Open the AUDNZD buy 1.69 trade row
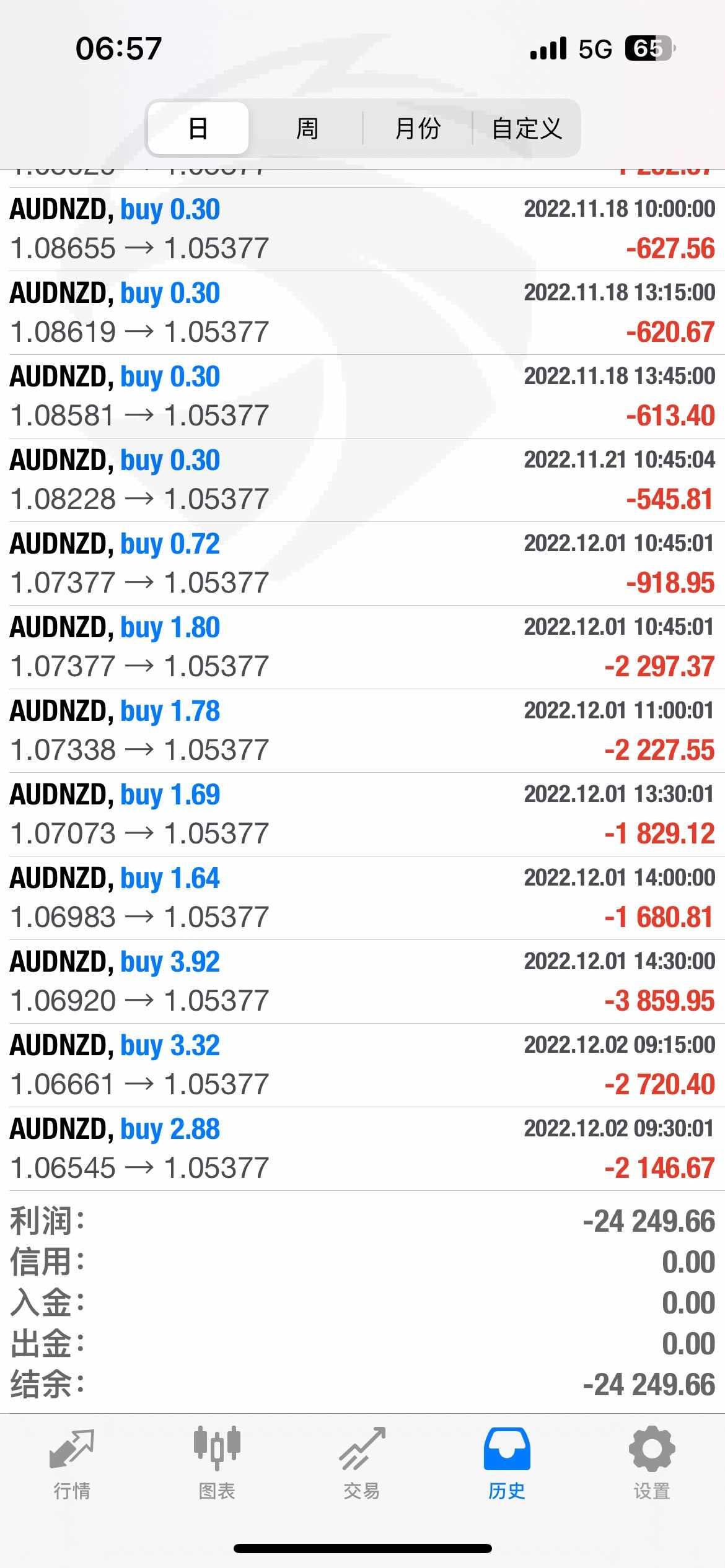Screen dimensions: 725x1568 [x=362, y=814]
